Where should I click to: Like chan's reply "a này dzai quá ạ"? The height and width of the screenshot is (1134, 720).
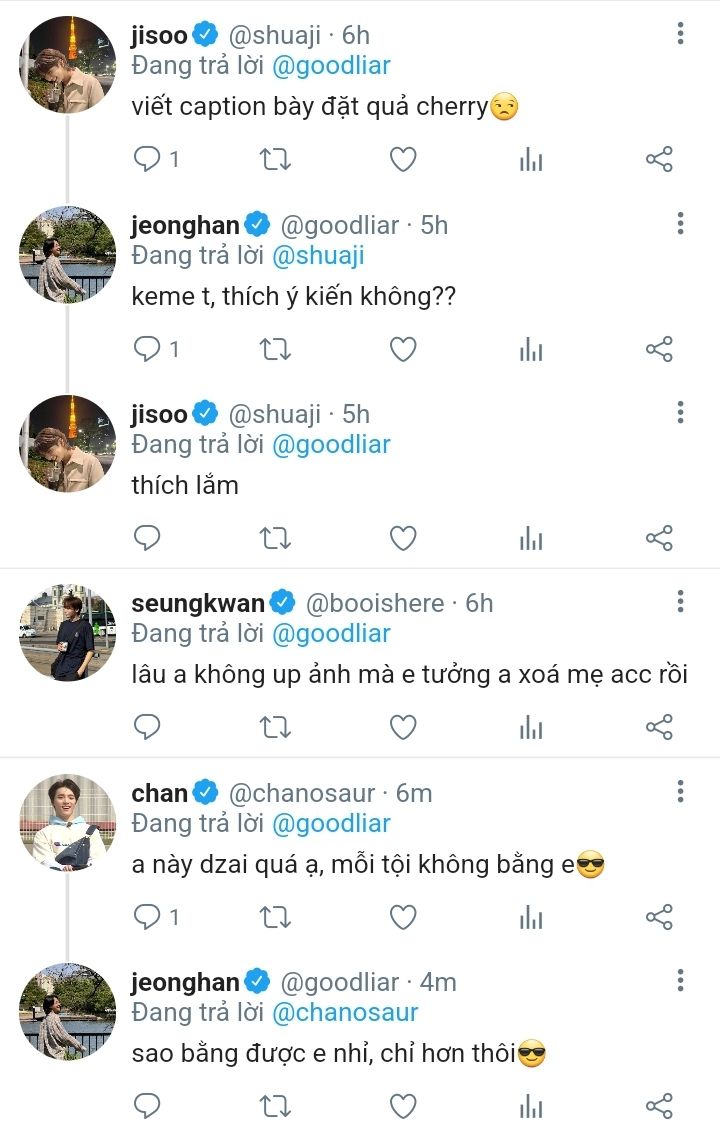(402, 917)
